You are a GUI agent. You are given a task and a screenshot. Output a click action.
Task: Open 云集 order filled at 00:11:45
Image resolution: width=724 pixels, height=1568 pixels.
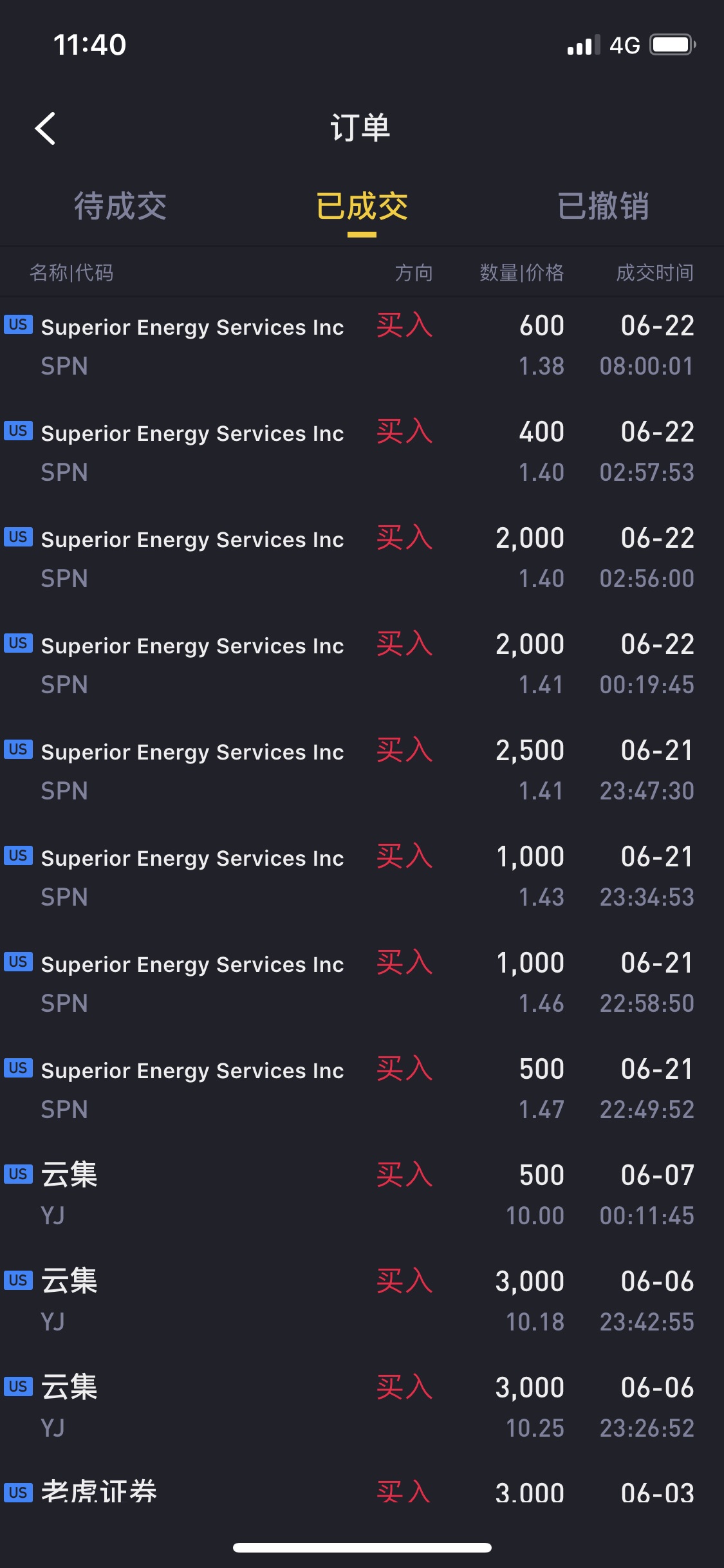click(x=362, y=1195)
